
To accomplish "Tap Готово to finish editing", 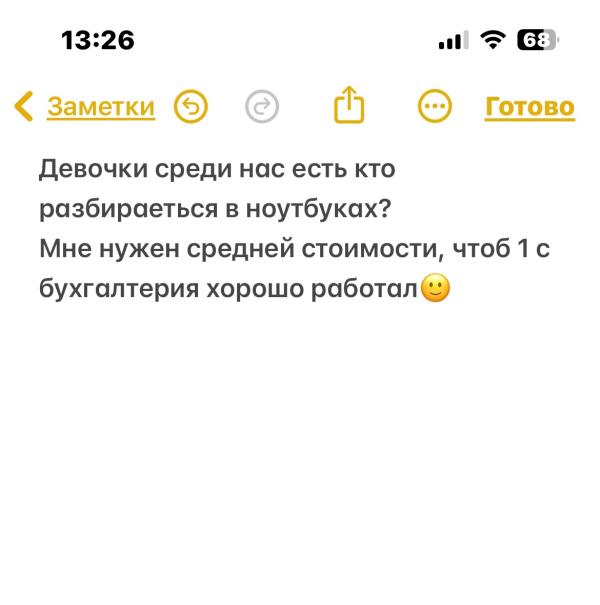I will (530, 107).
